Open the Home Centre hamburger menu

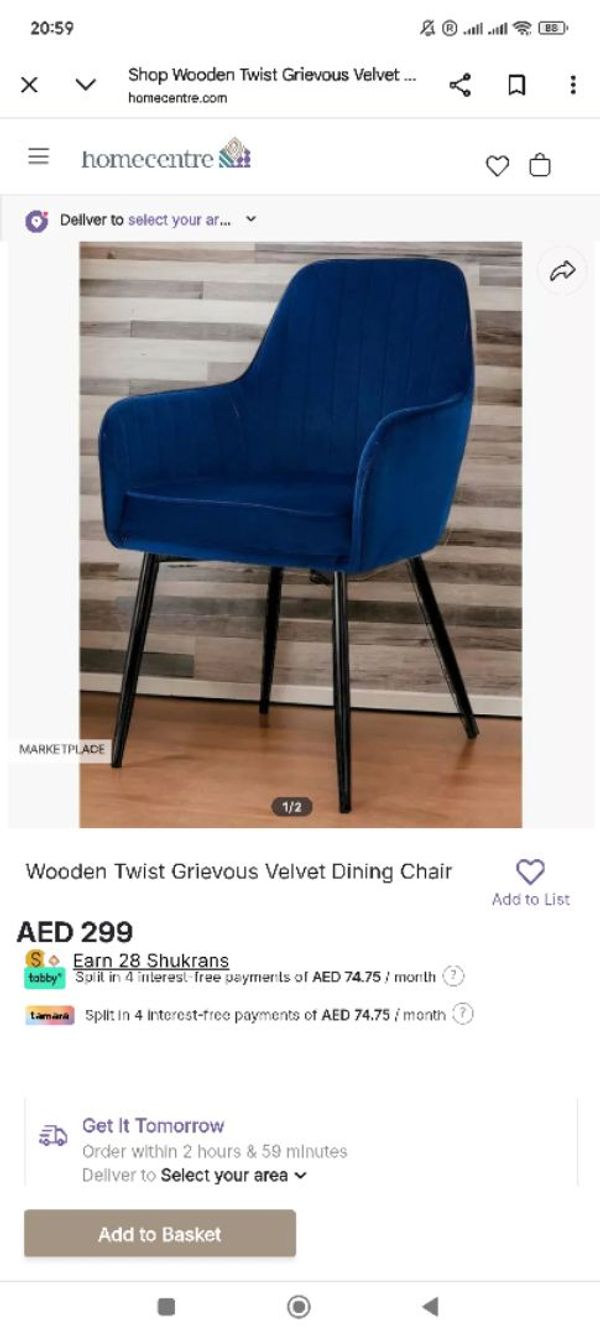(38, 157)
